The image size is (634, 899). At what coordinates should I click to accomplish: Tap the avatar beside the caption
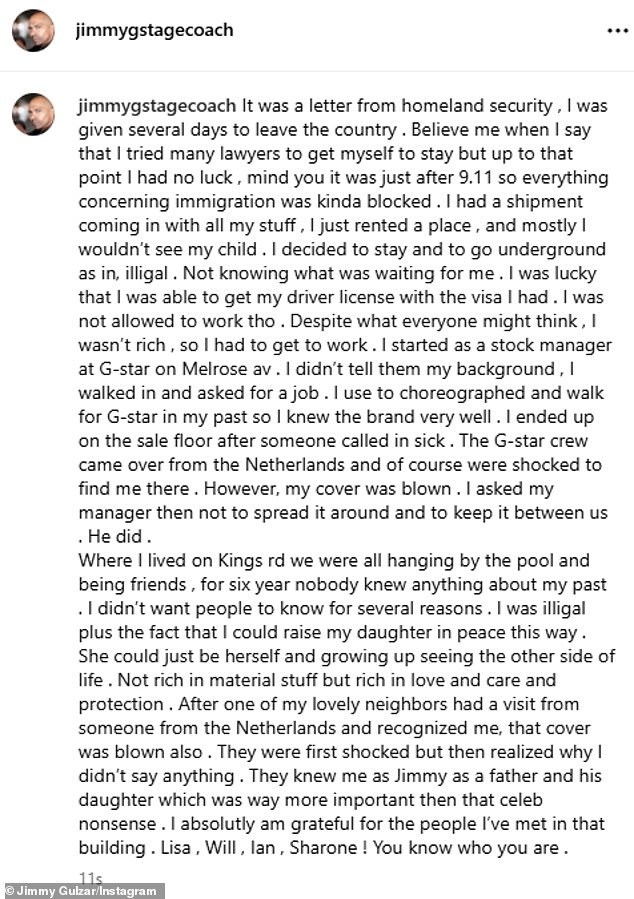(x=33, y=114)
